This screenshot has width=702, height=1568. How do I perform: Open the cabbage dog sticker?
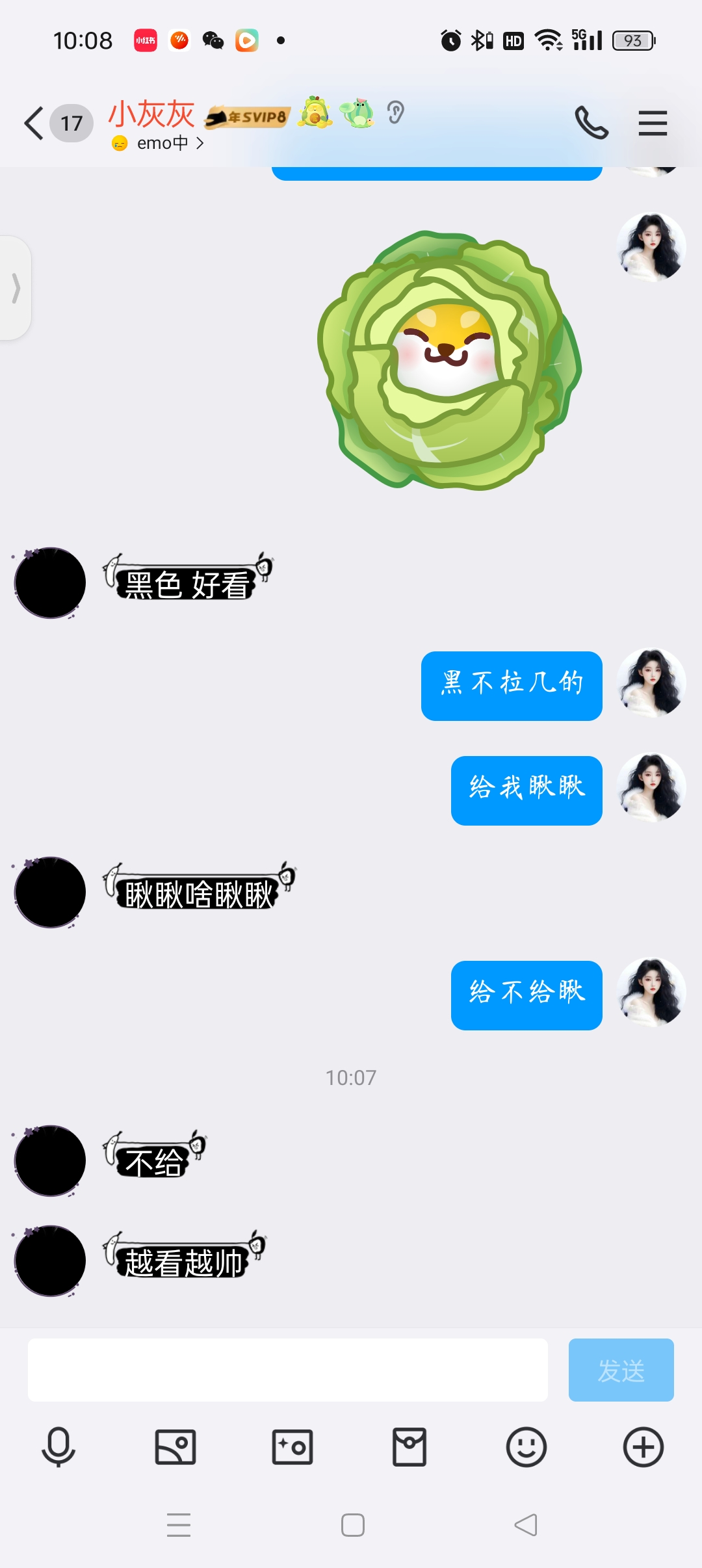coord(448,361)
